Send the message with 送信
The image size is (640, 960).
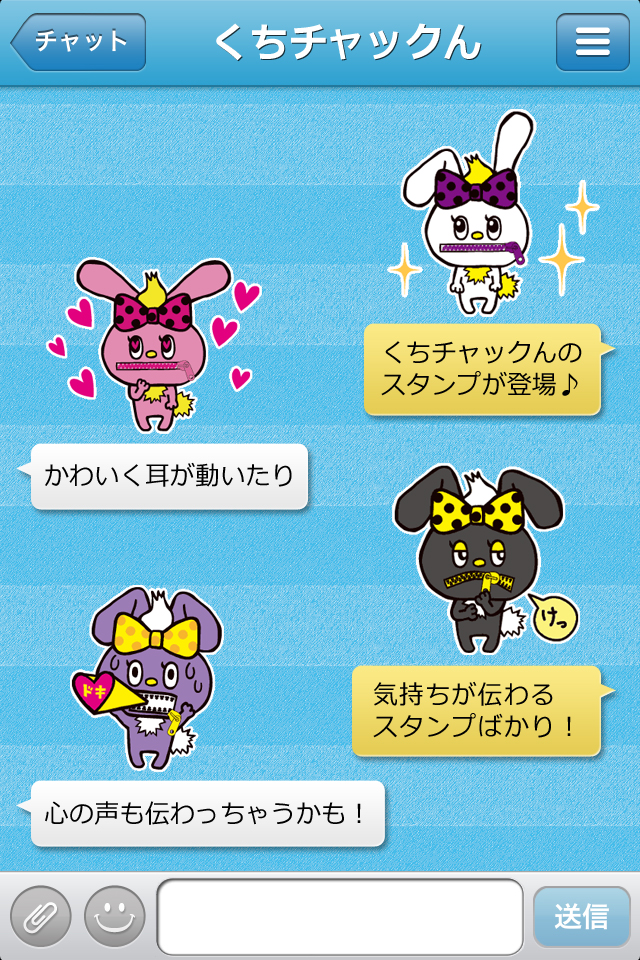point(581,916)
